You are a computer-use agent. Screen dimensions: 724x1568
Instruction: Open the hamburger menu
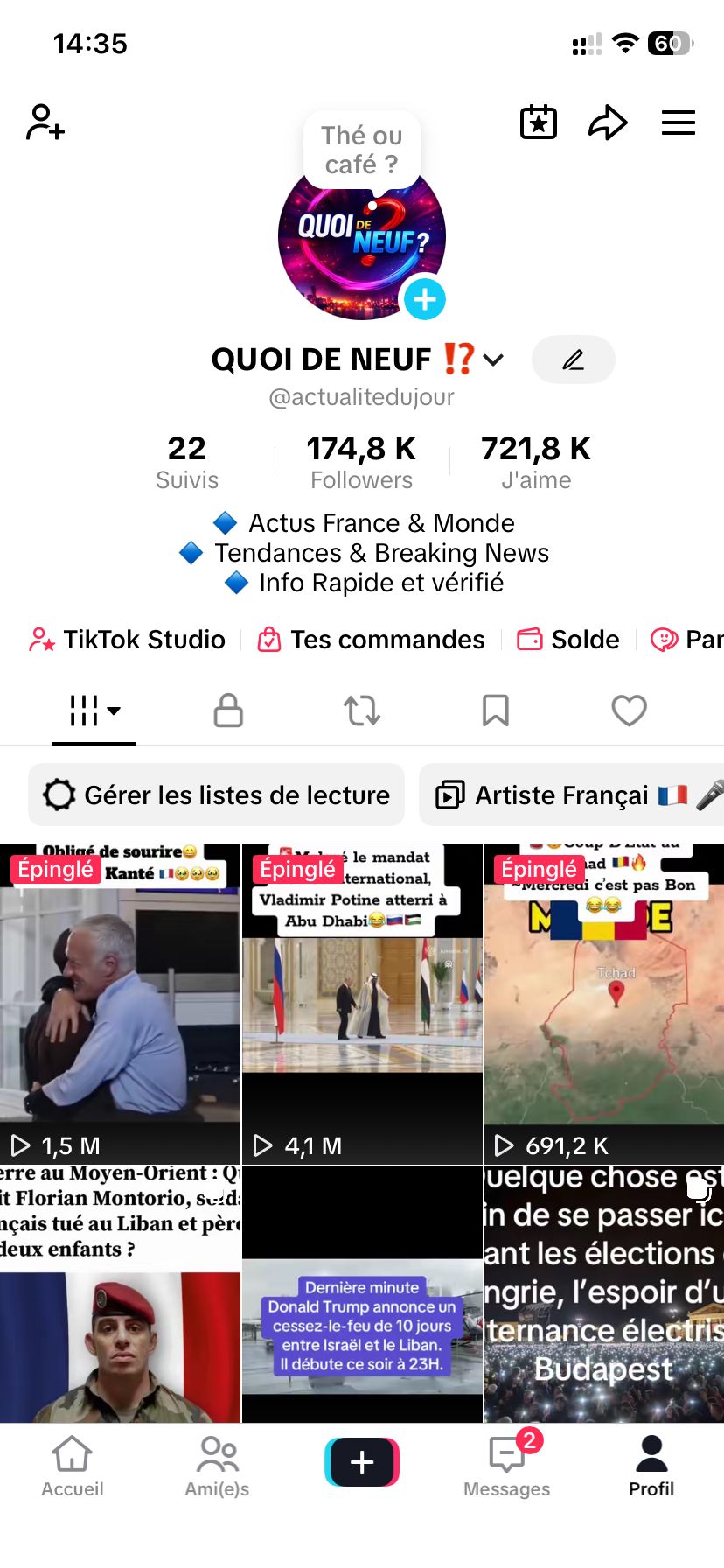pyautogui.click(x=678, y=122)
